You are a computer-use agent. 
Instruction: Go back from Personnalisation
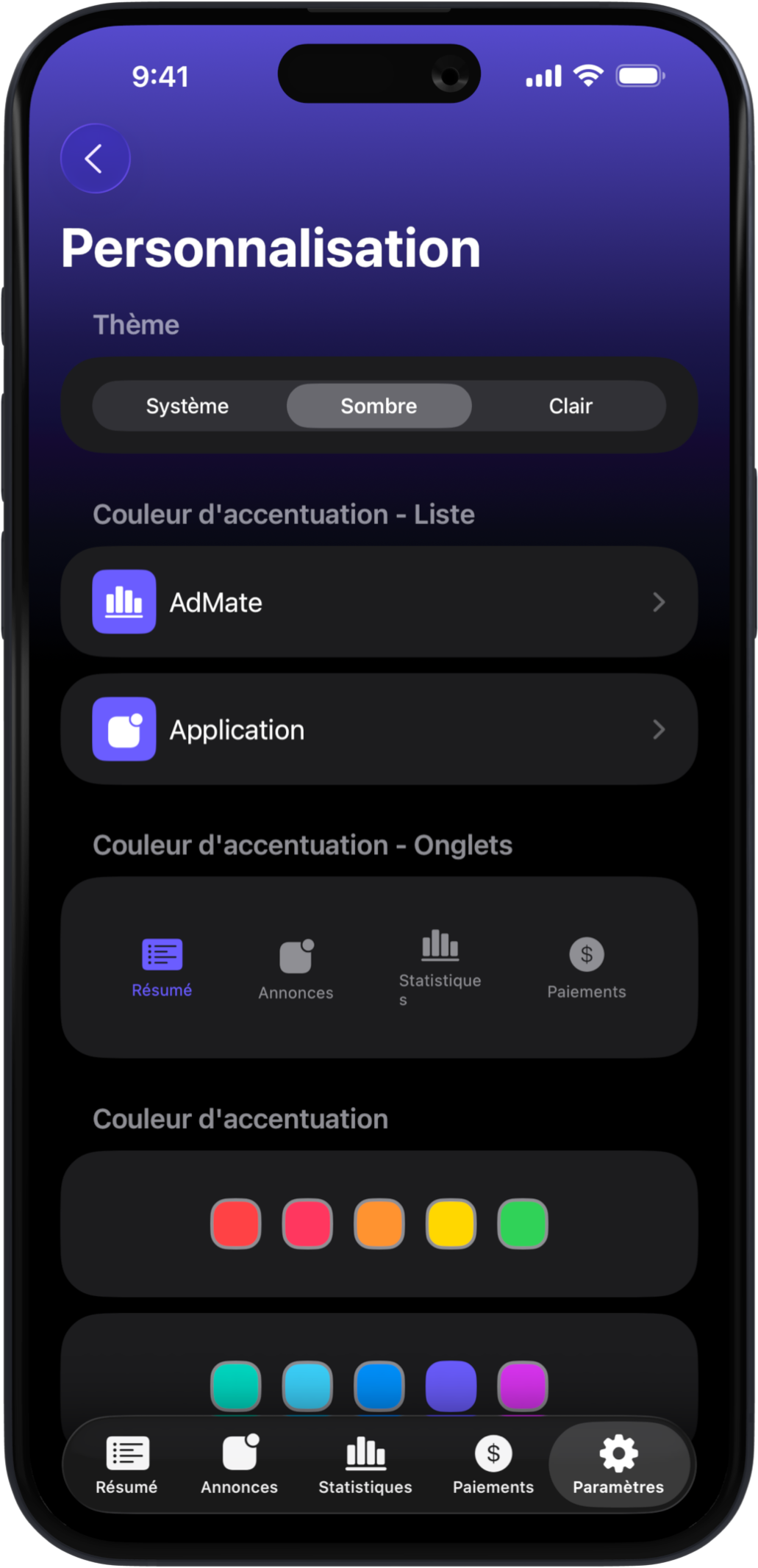[x=95, y=159]
